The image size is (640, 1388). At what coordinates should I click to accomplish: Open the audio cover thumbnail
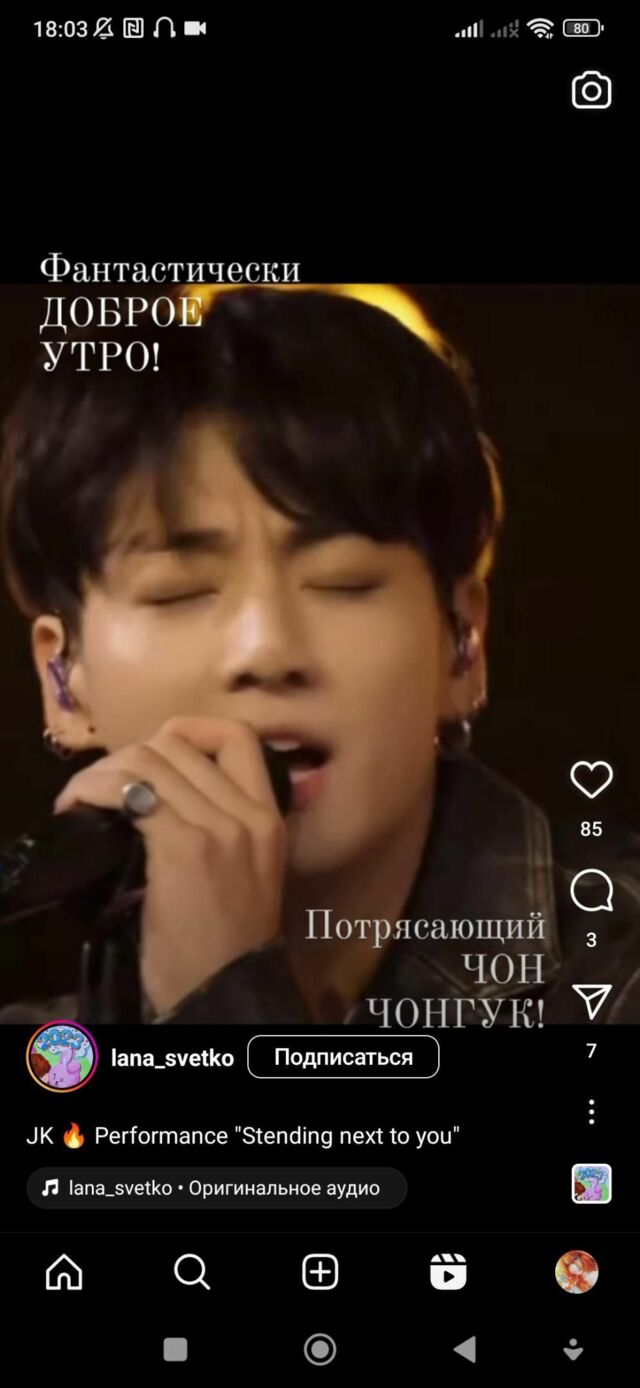(x=591, y=1184)
